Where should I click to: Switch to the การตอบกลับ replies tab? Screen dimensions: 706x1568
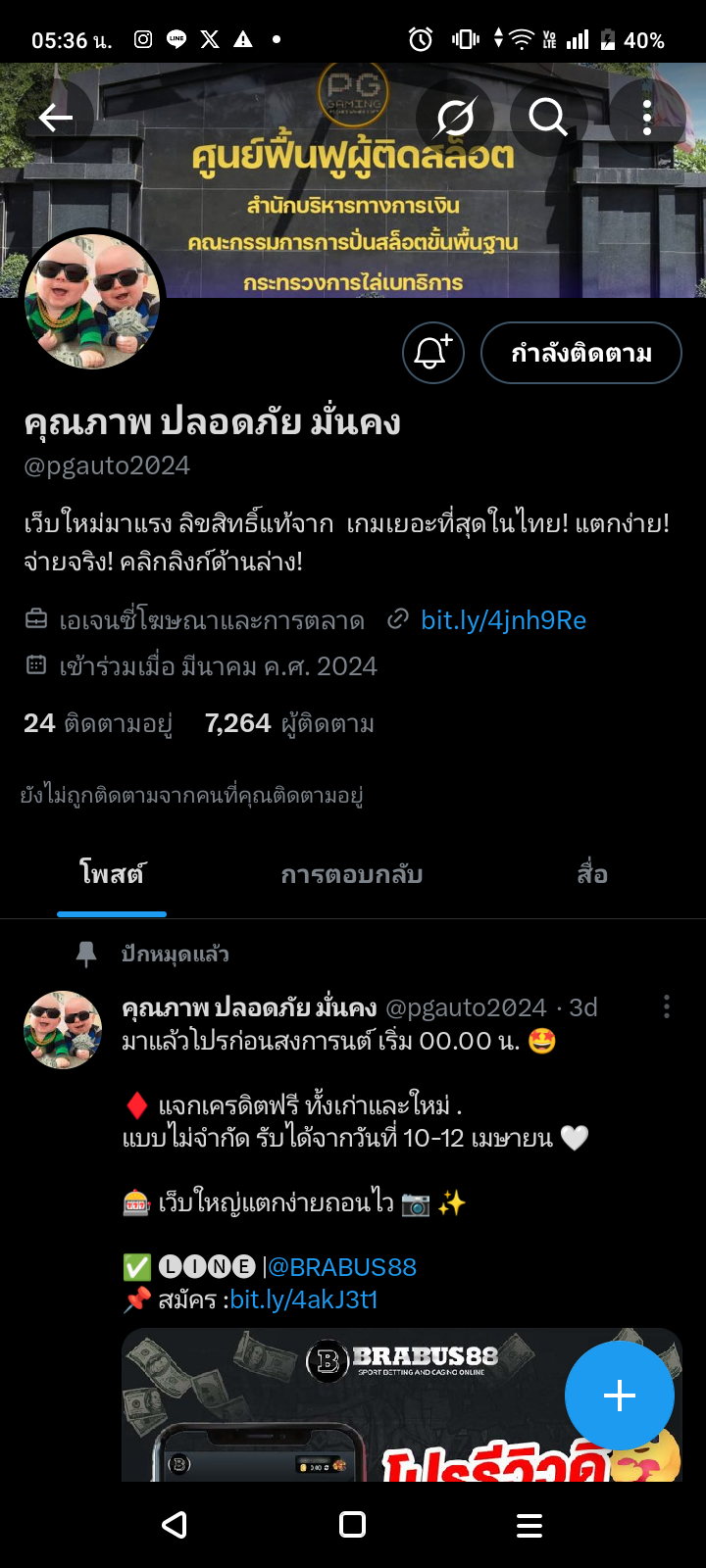[351, 873]
